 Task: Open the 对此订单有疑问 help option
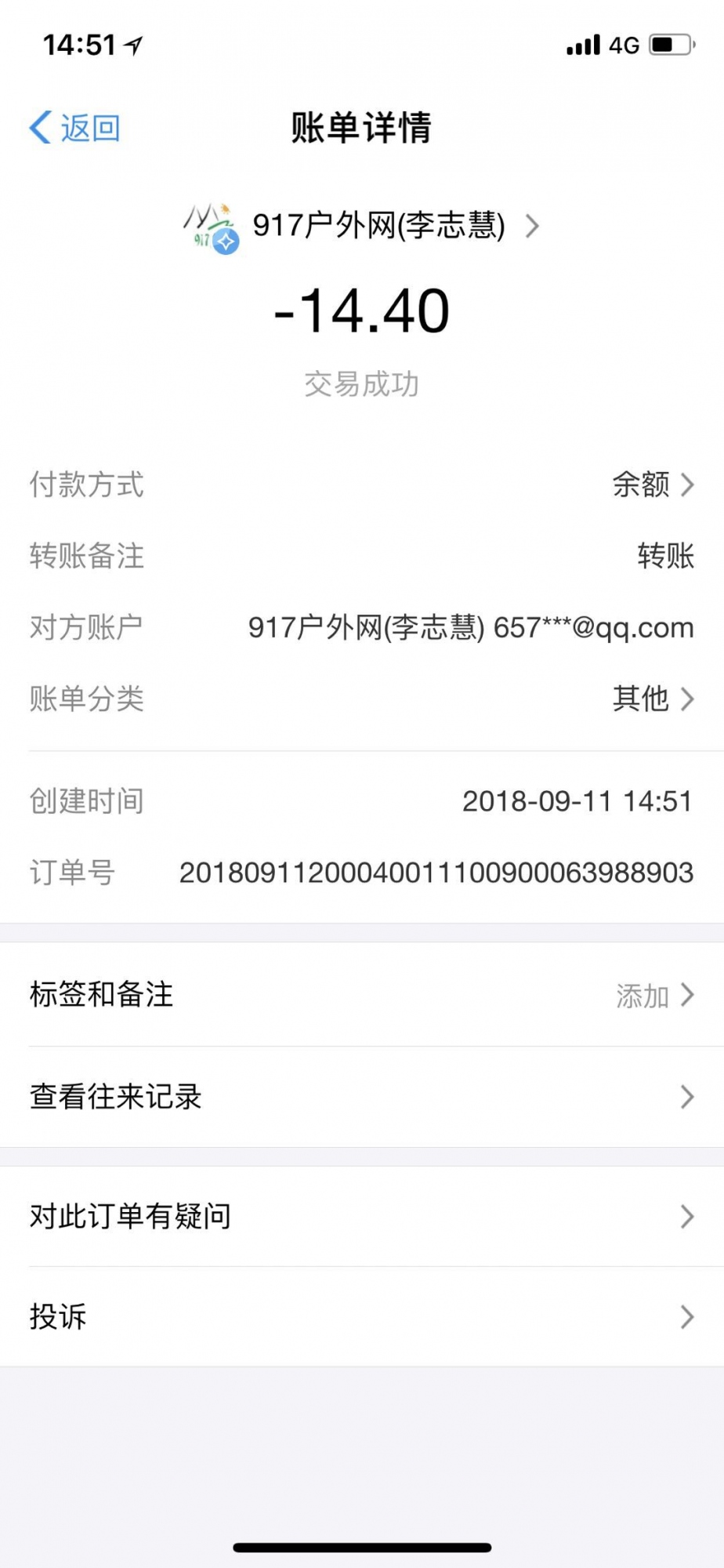click(360, 1216)
